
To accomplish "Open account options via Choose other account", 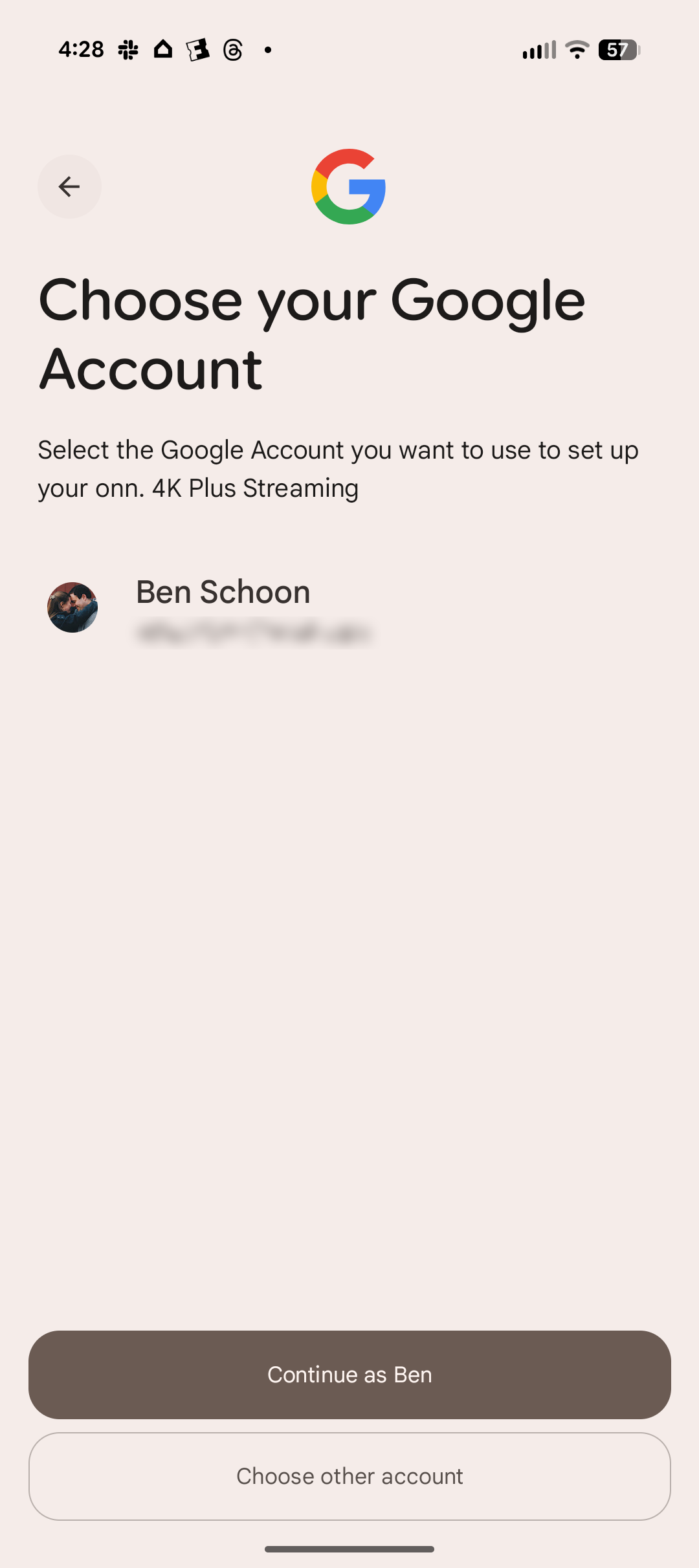I will pyautogui.click(x=349, y=1476).
